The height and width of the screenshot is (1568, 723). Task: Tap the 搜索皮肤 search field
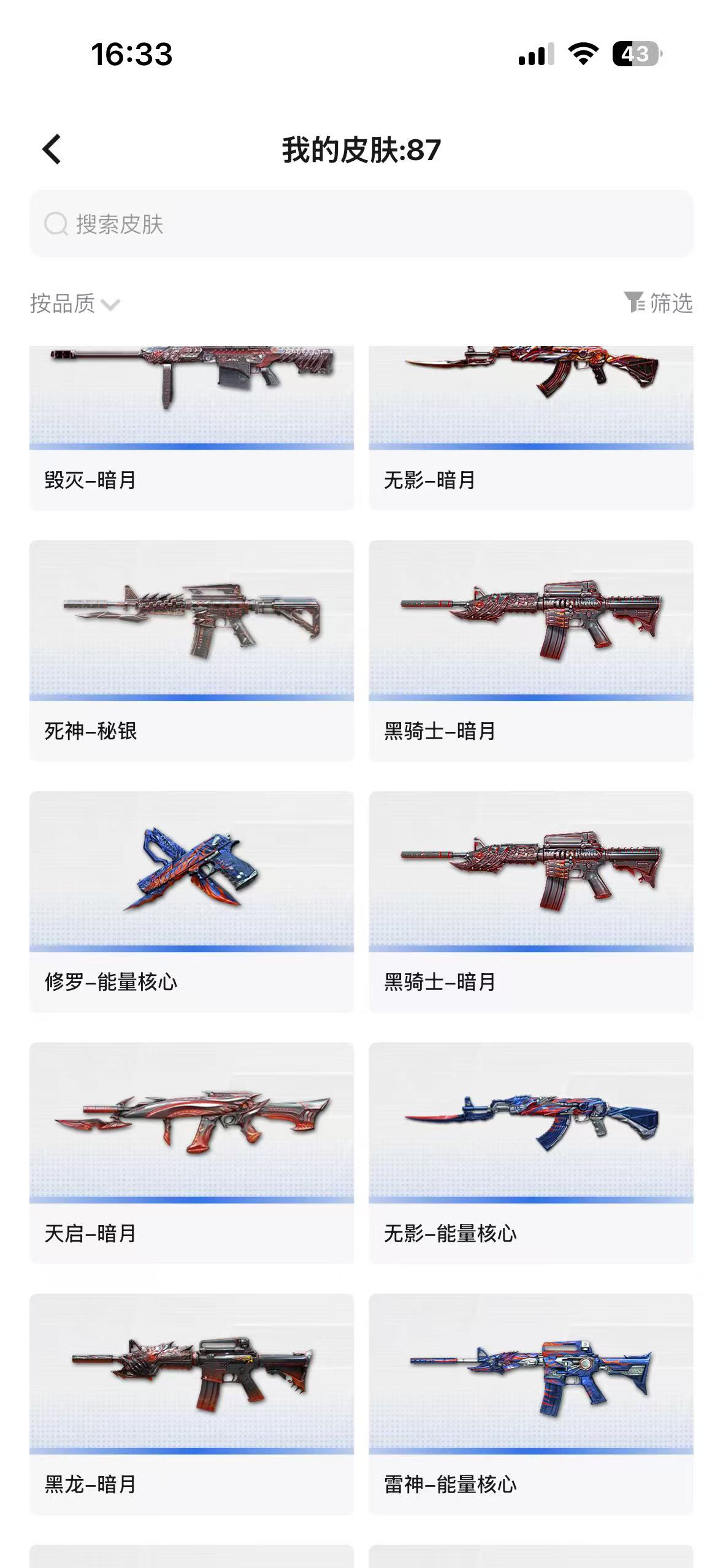click(361, 224)
